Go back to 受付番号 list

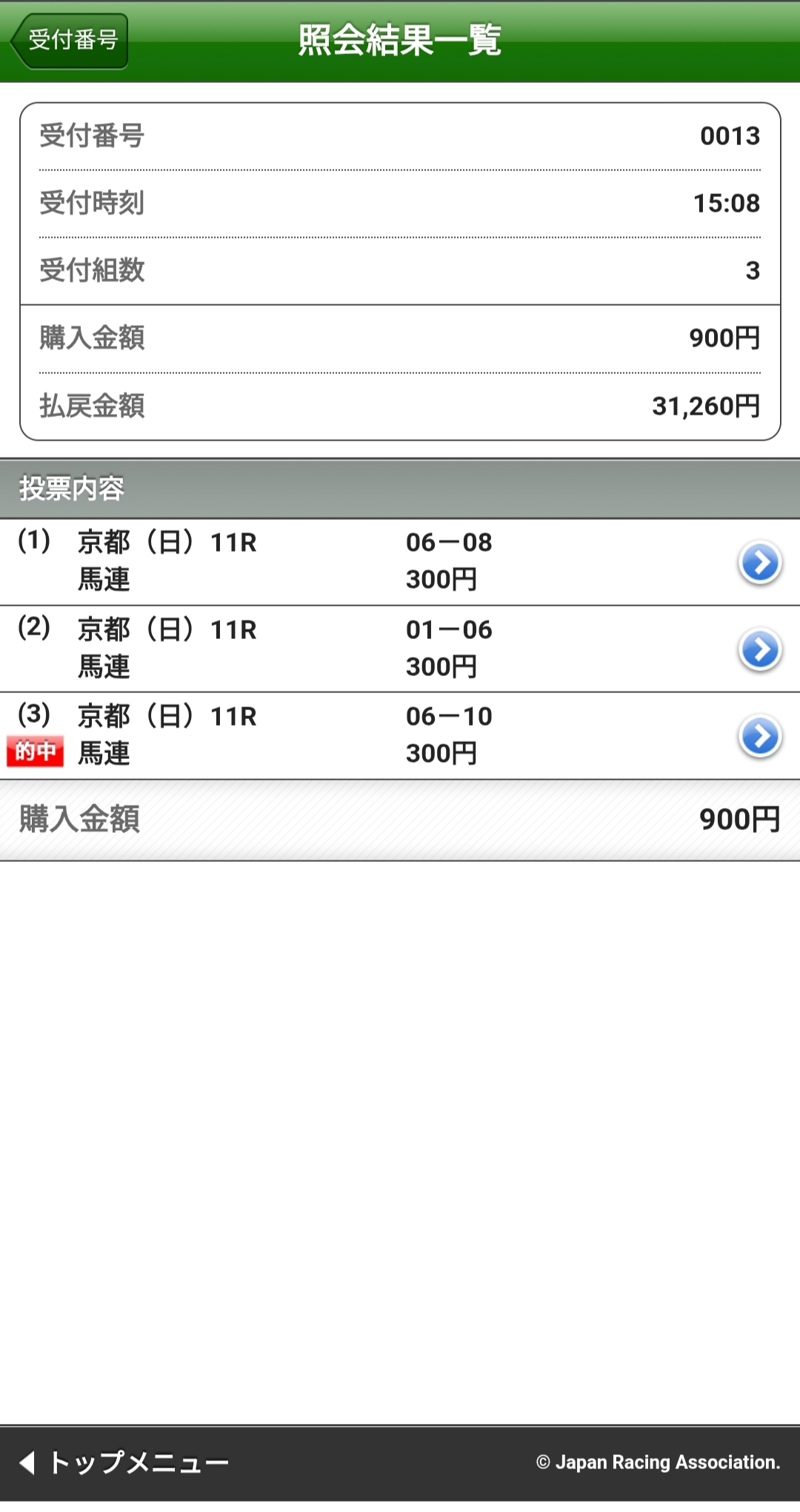[x=70, y=41]
